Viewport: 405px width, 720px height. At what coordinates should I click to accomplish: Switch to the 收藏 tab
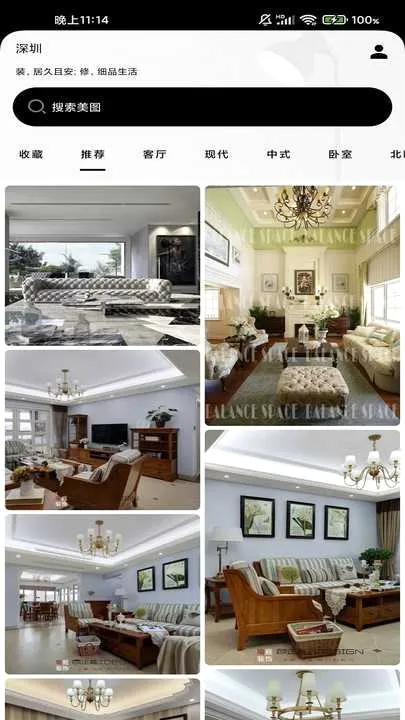click(x=31, y=154)
